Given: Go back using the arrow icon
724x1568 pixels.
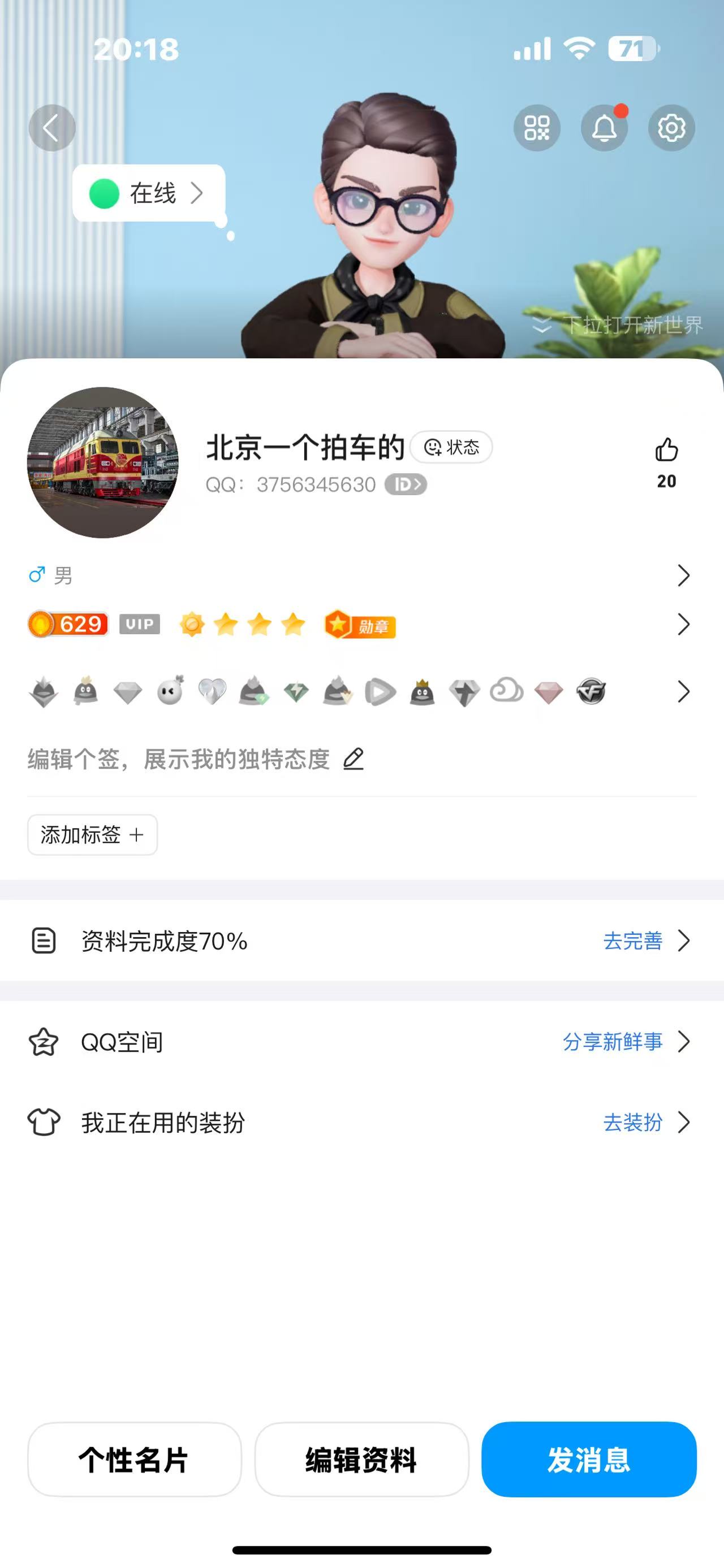Looking at the screenshot, I should pyautogui.click(x=52, y=128).
